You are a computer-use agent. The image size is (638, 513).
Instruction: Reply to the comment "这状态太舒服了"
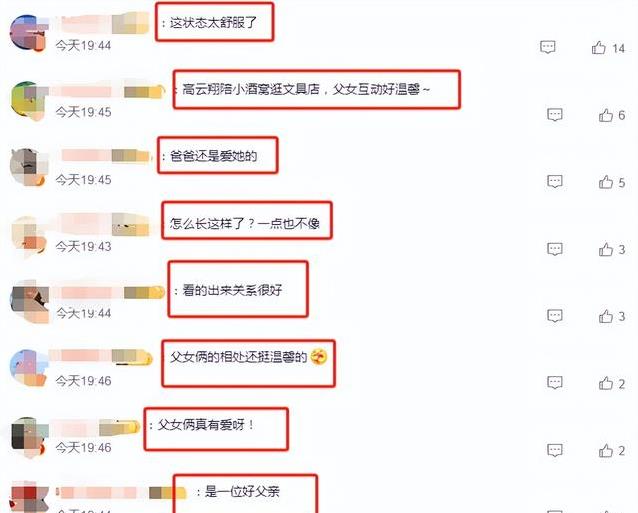tap(548, 47)
